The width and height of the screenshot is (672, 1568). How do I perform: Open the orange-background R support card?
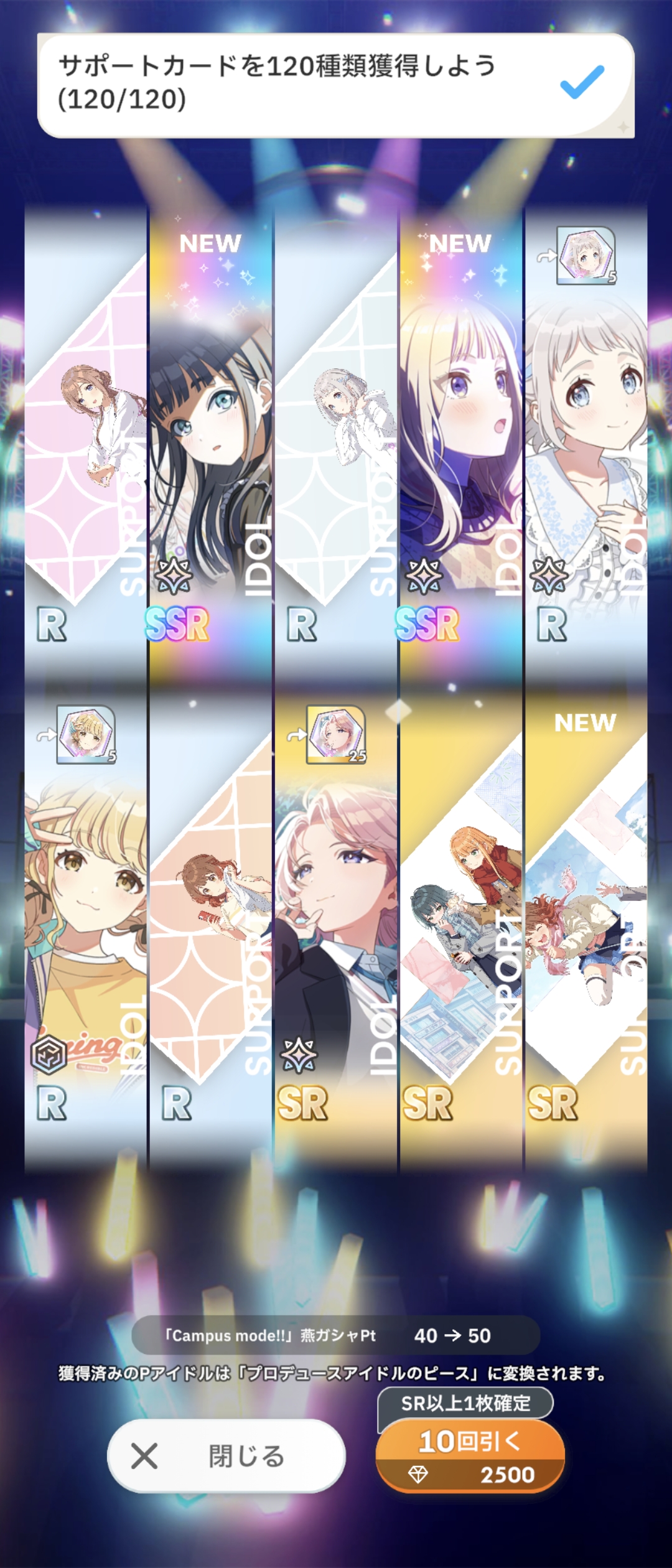pyautogui.click(x=210, y=921)
